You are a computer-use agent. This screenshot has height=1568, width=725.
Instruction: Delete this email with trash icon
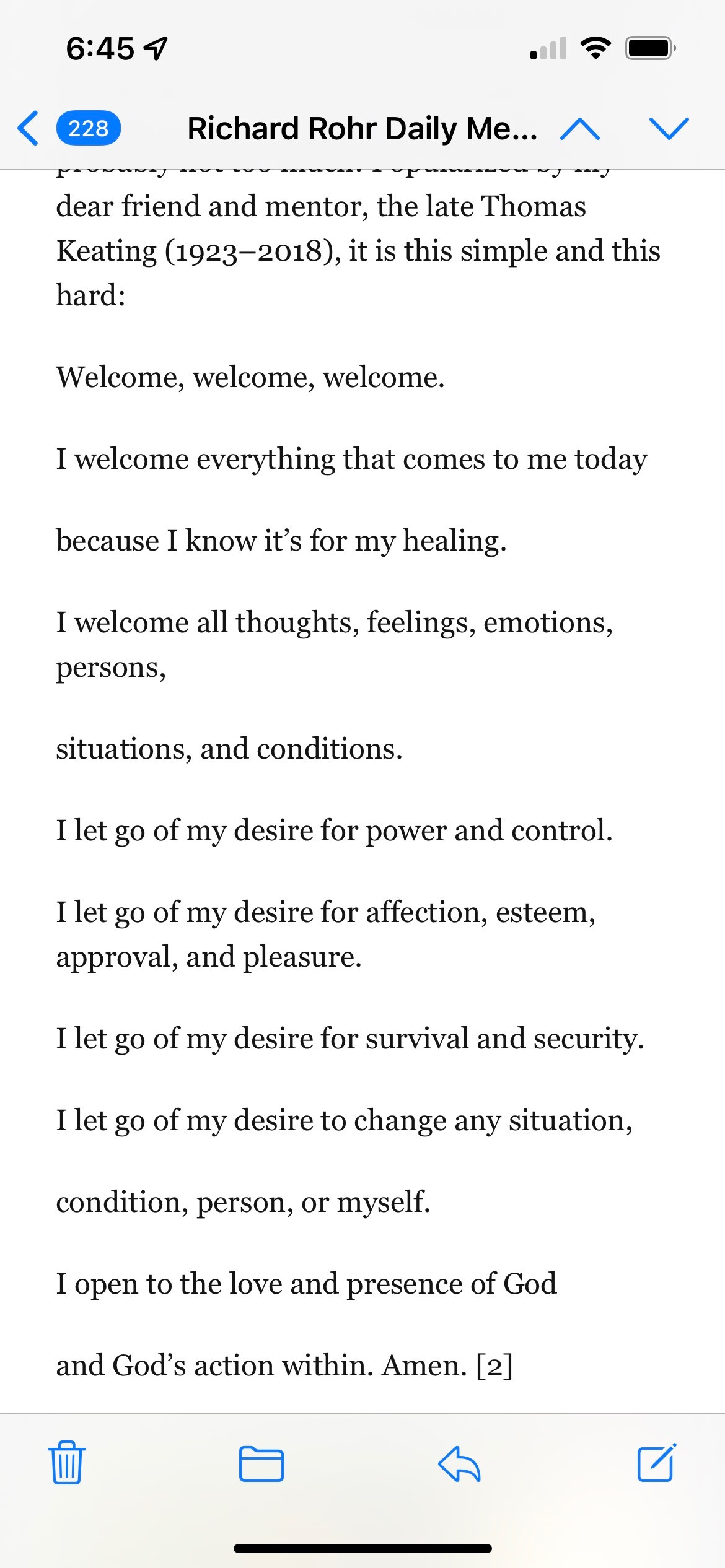tap(67, 1462)
